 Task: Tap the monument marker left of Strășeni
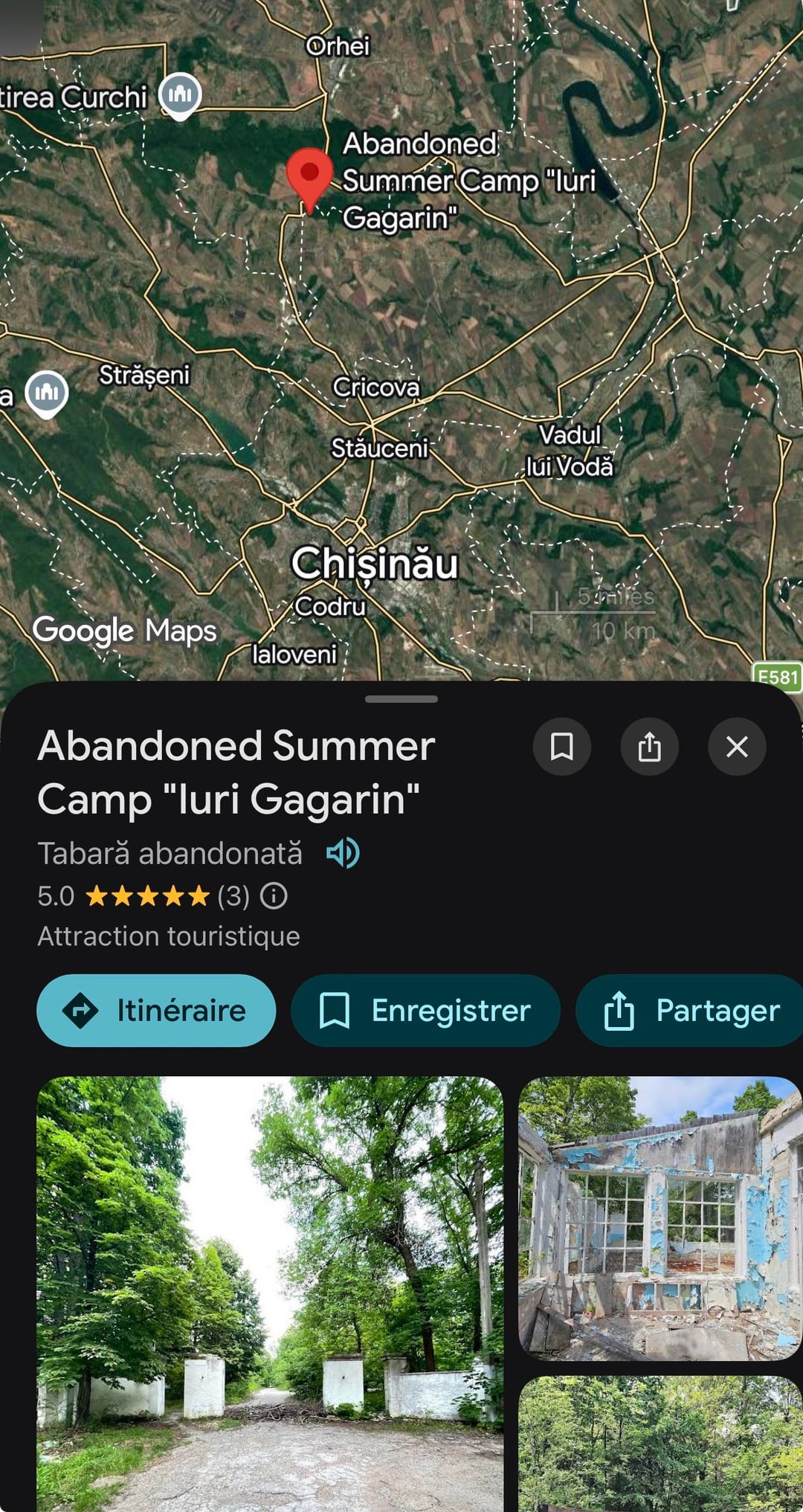47,393
